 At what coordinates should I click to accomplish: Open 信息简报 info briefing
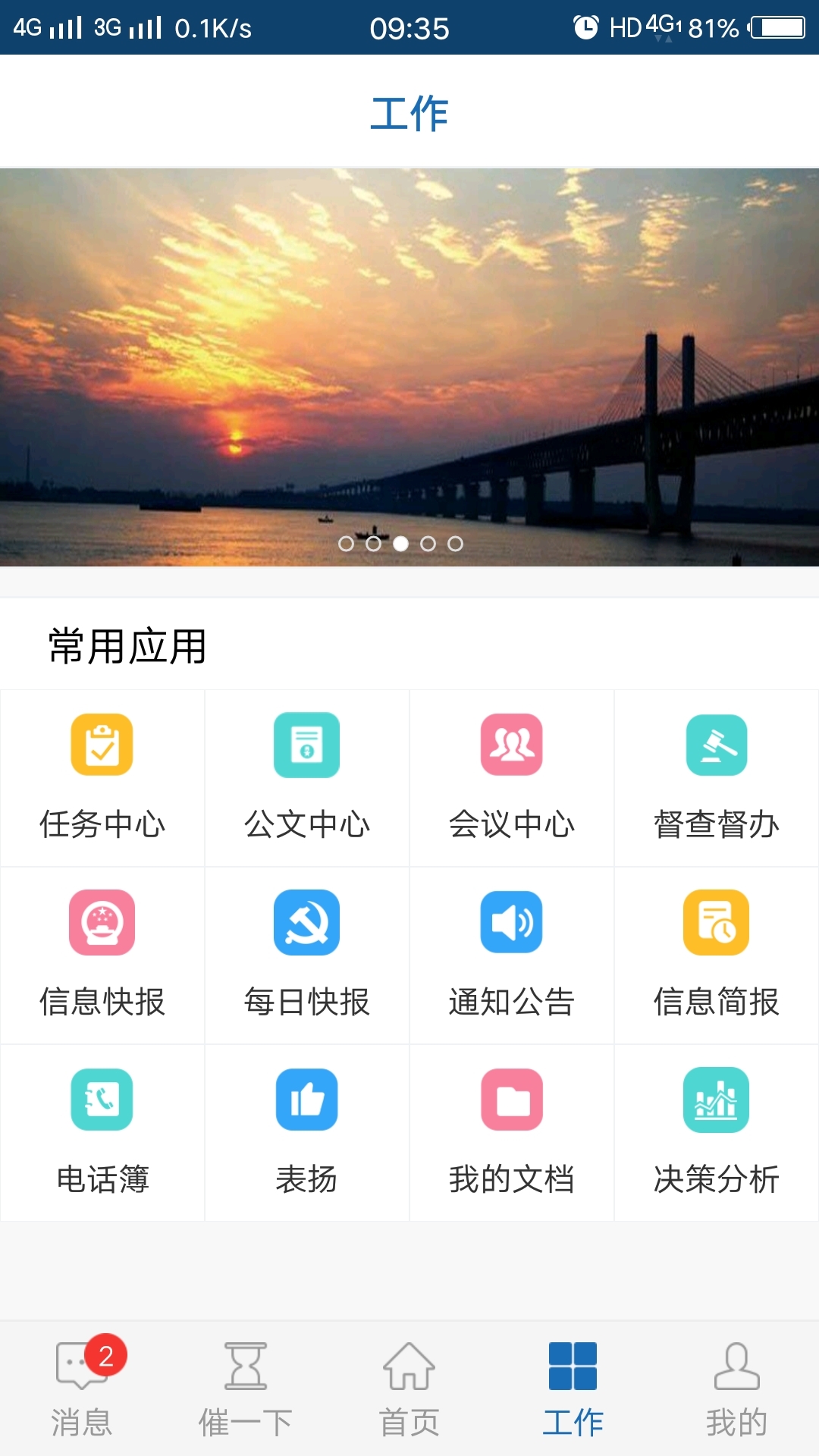(x=717, y=955)
